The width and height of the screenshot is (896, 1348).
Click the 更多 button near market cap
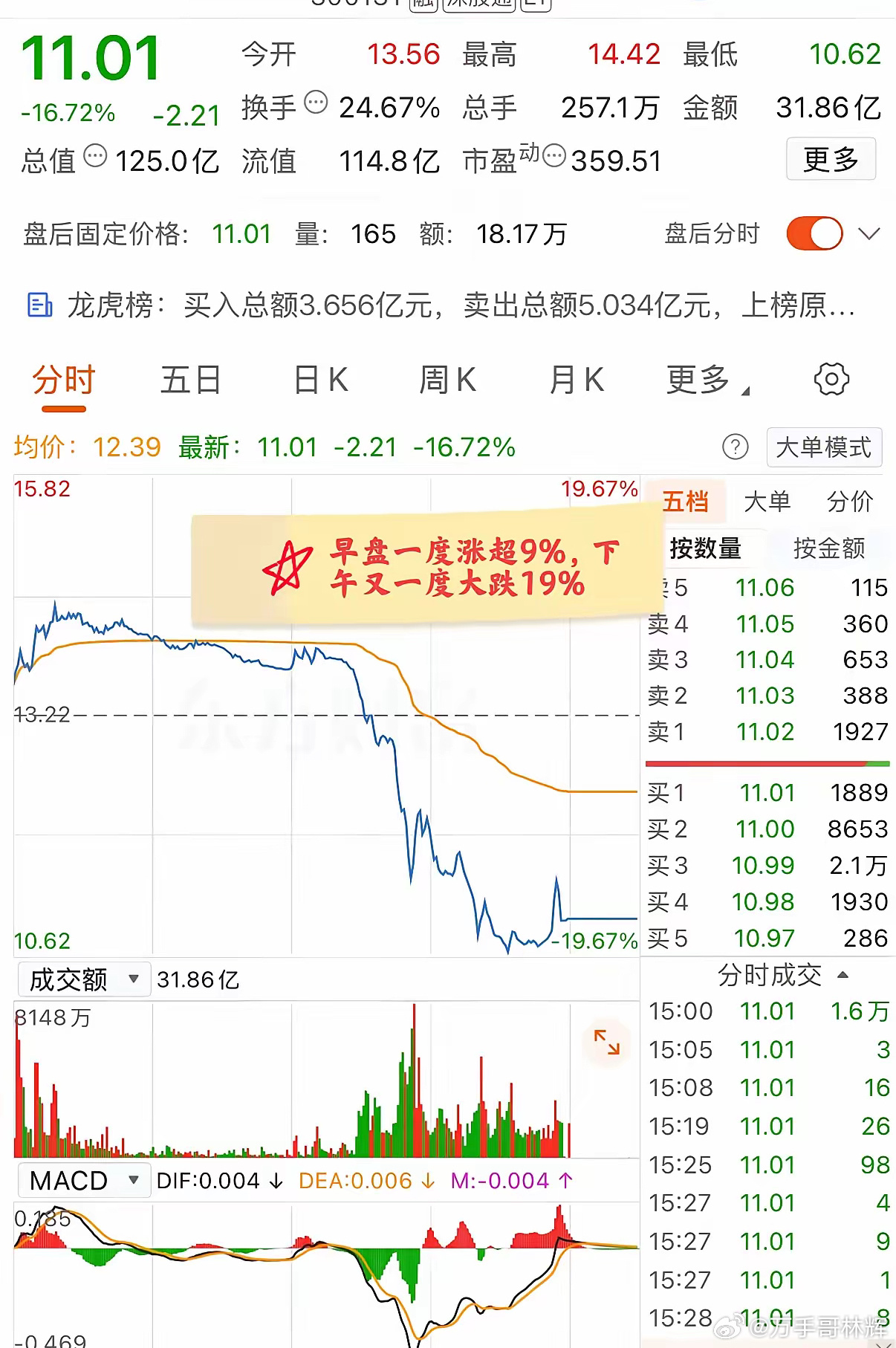pyautogui.click(x=830, y=158)
